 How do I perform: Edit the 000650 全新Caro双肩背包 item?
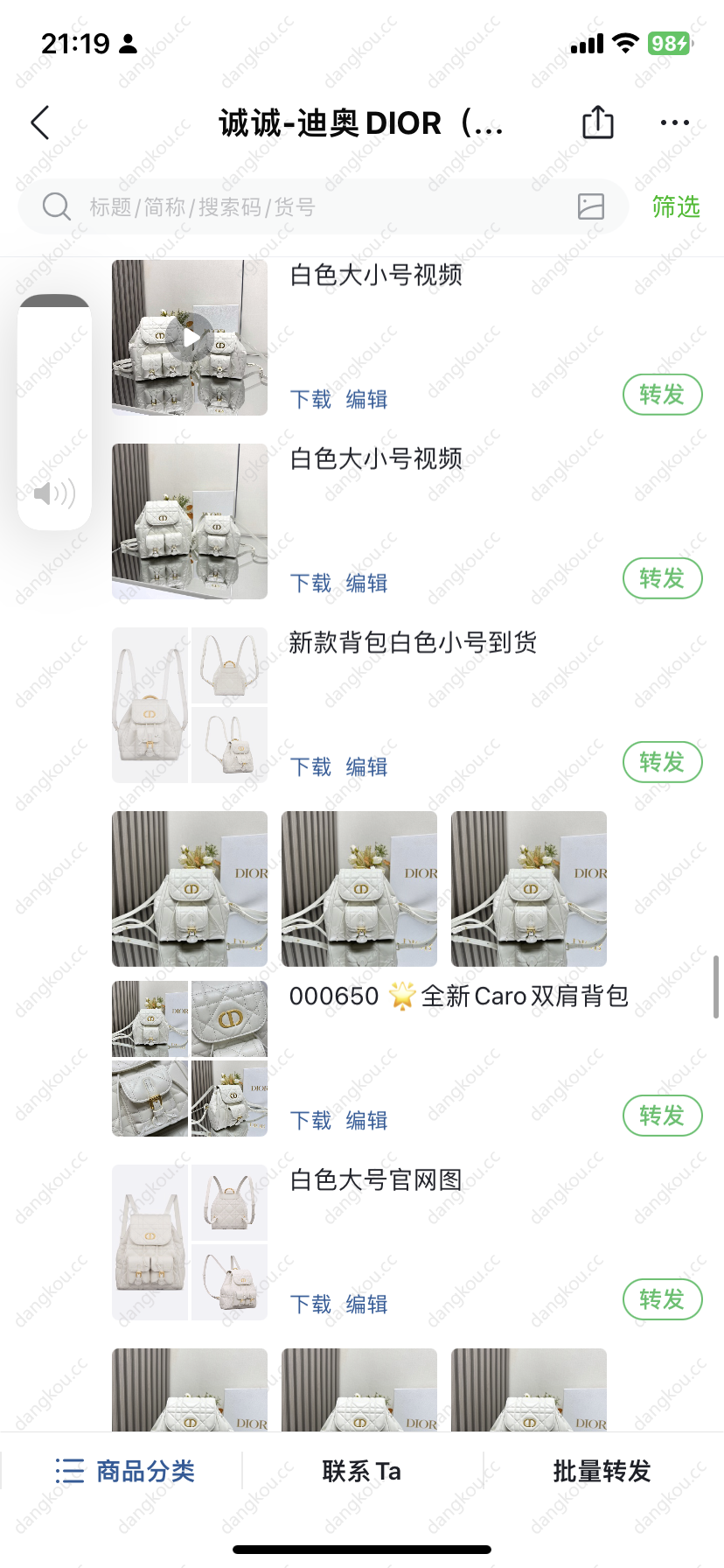tap(366, 1121)
